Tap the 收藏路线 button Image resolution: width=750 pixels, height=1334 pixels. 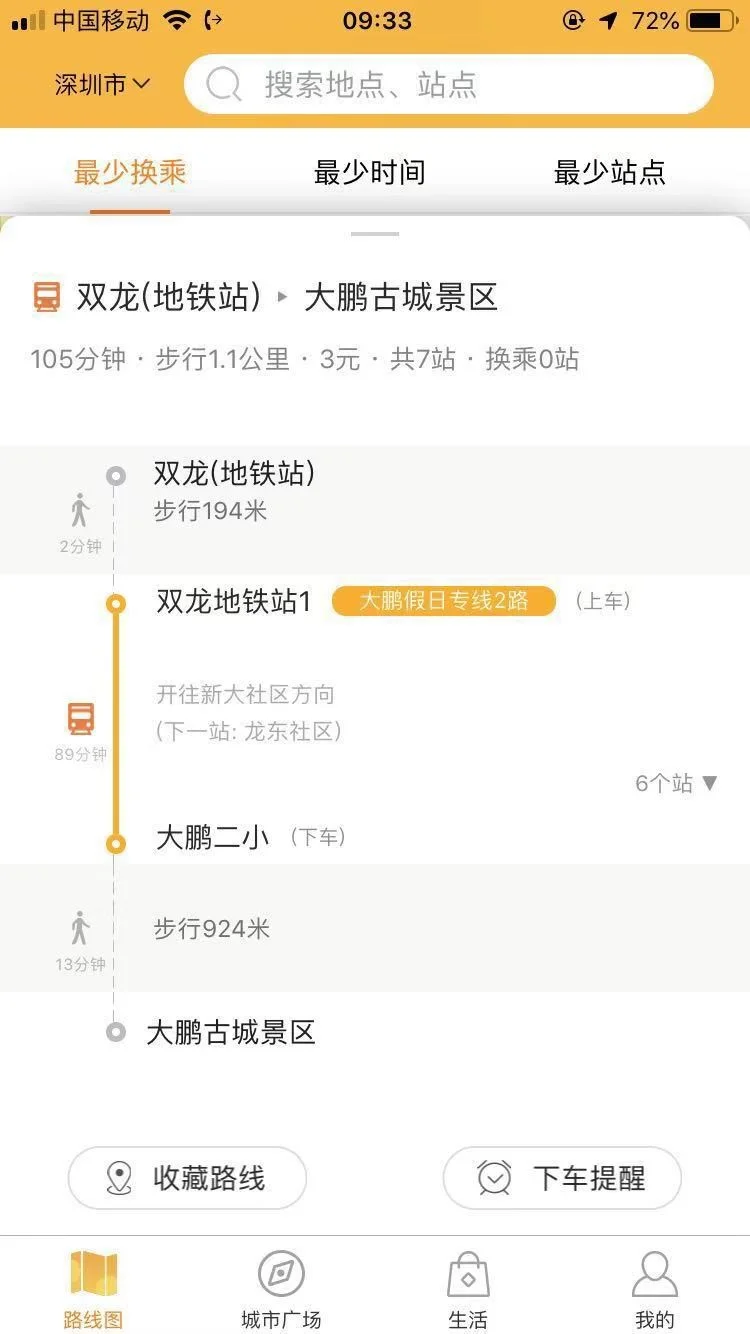pyautogui.click(x=187, y=1178)
